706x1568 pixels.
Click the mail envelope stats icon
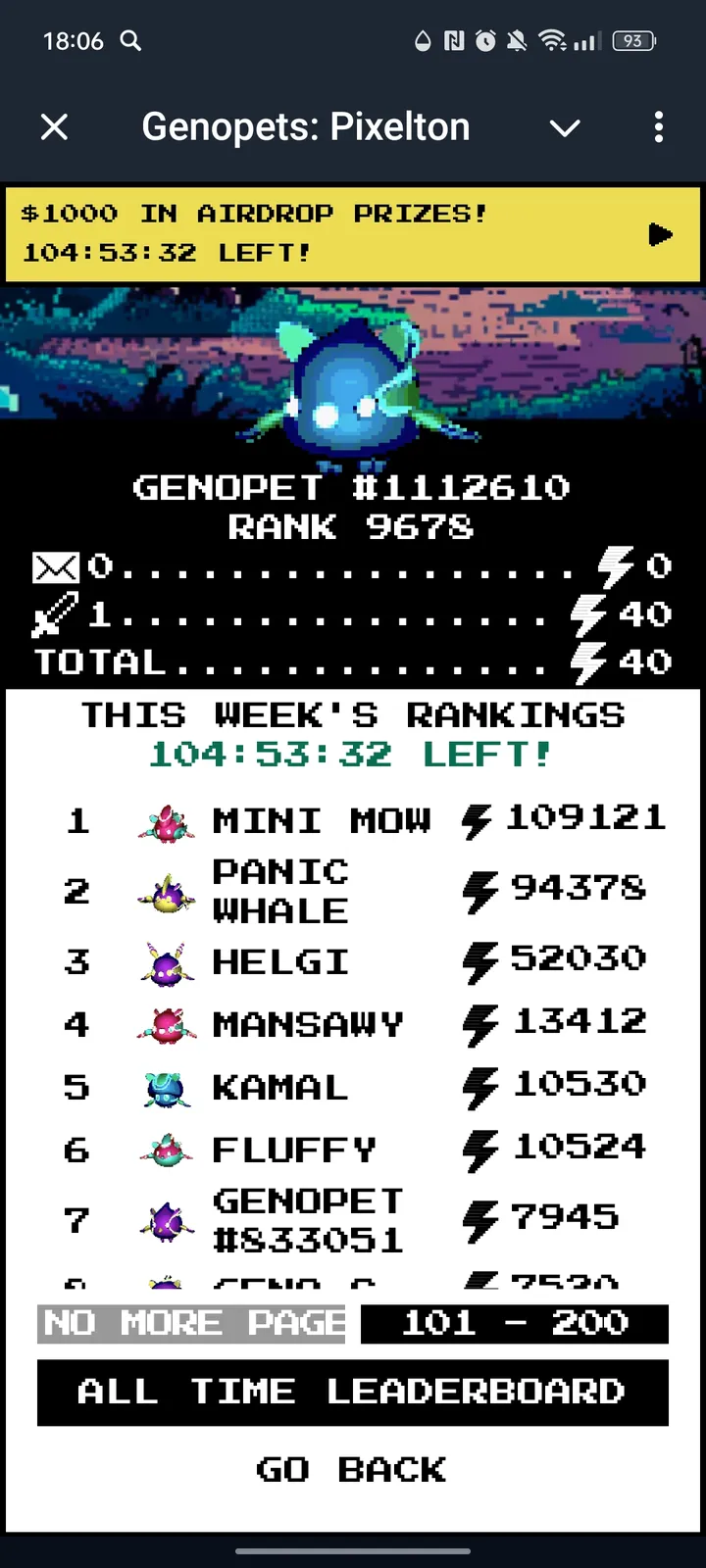point(55,566)
